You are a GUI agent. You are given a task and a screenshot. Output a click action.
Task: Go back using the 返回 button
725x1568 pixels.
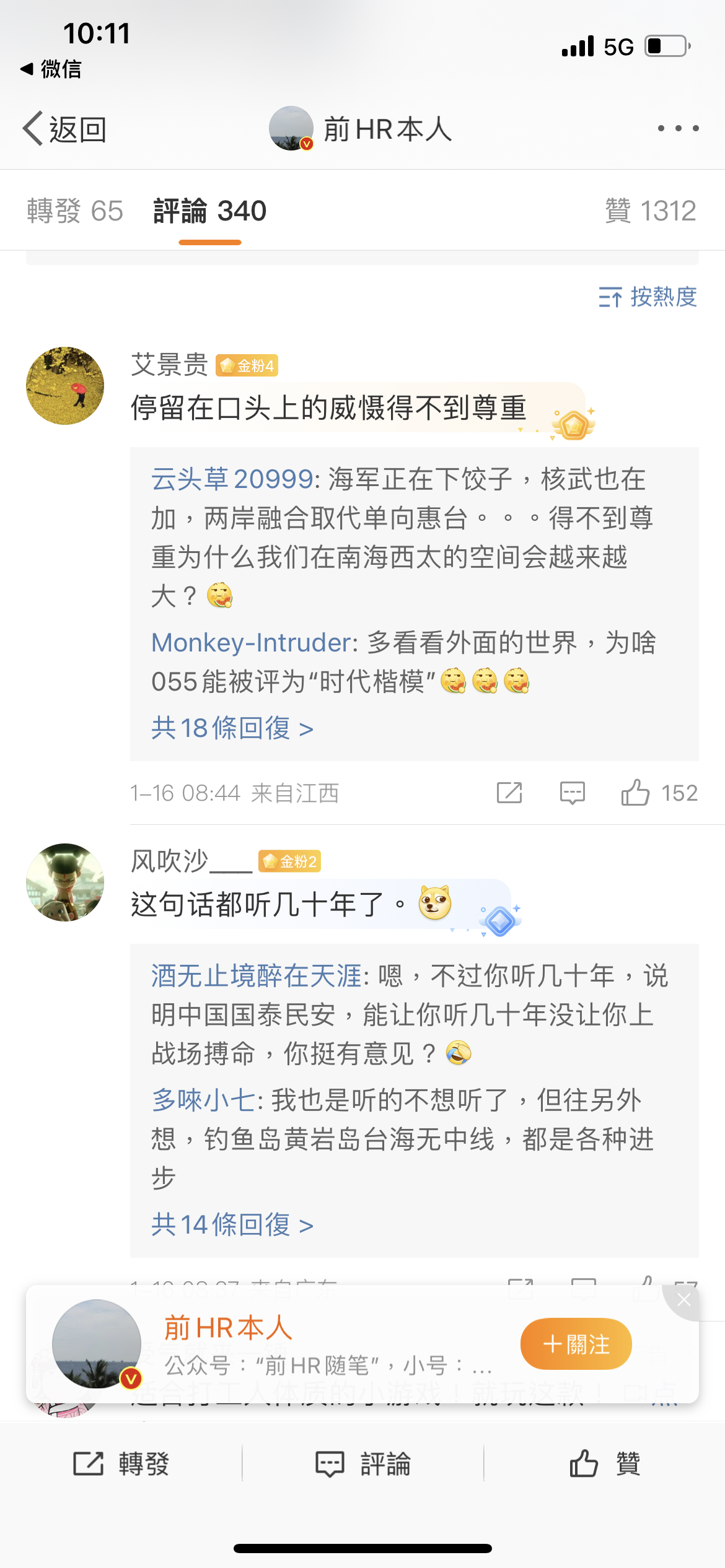click(64, 129)
